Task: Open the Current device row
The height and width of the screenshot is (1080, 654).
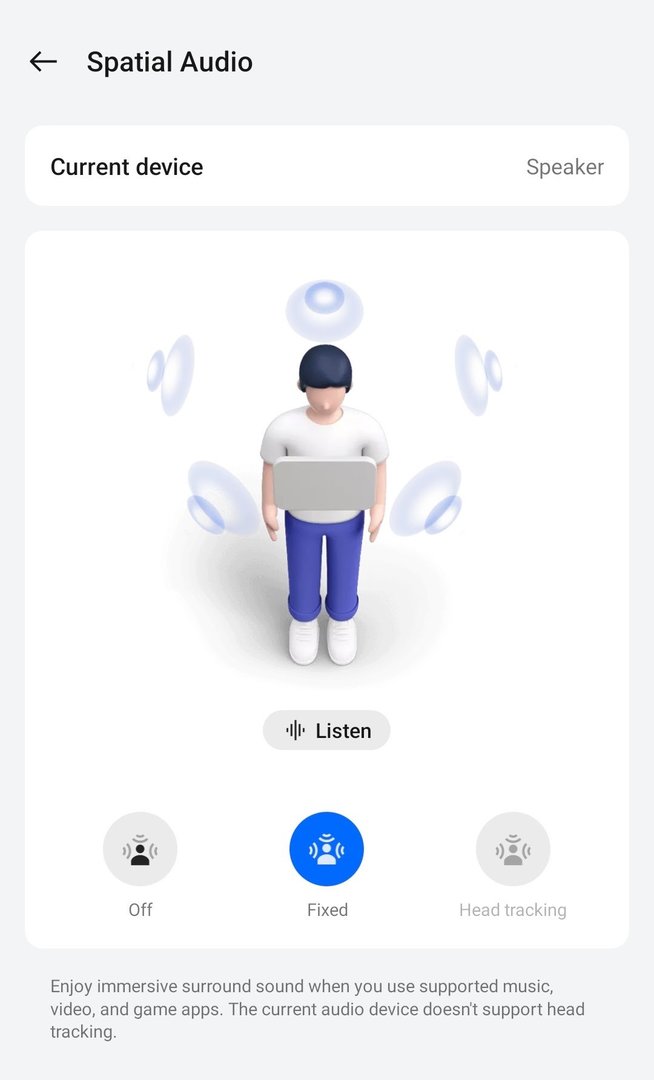Action: [x=326, y=167]
